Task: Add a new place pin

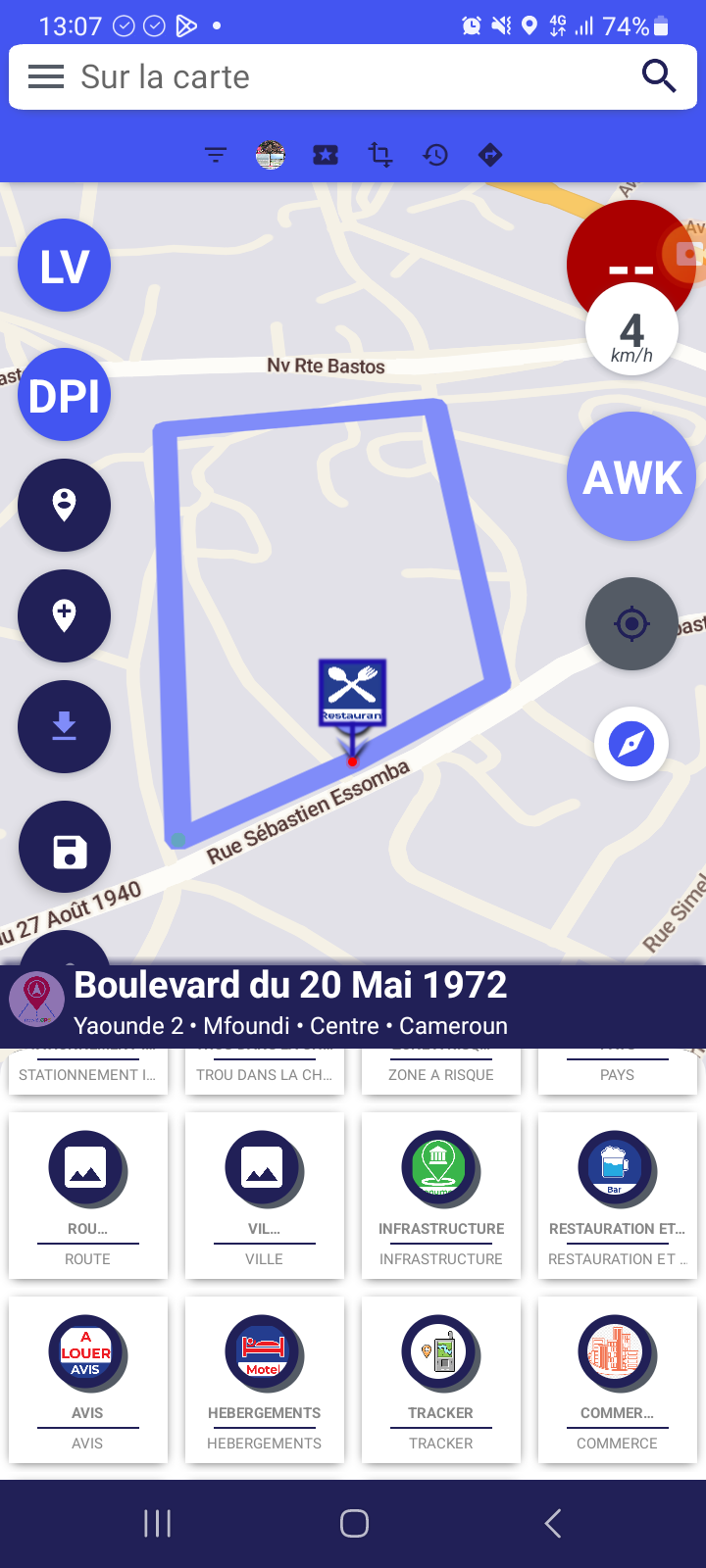Action: 65,615
